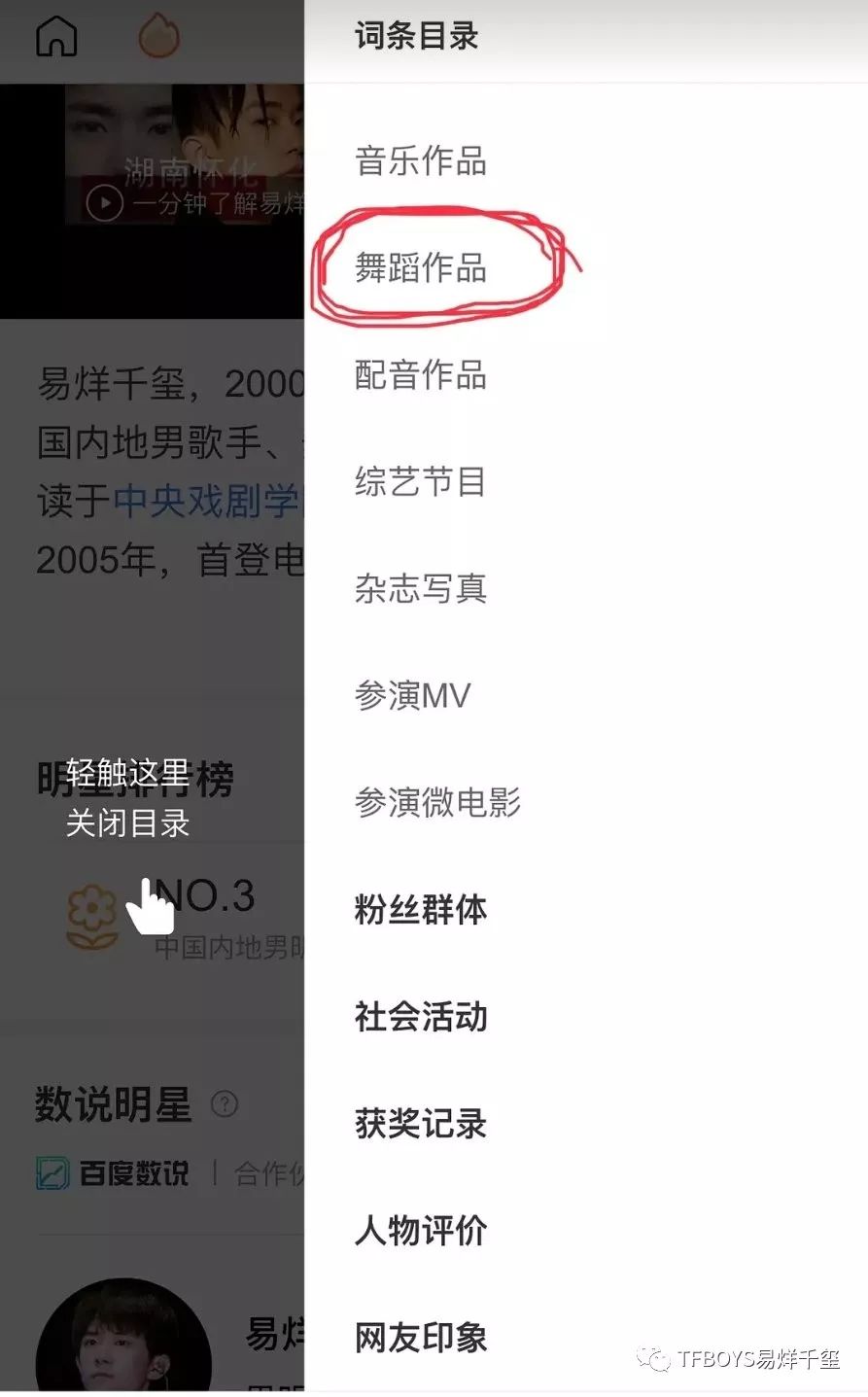This screenshot has width=868, height=1397.
Task: Open 人物评价 section
Action: pos(420,1231)
